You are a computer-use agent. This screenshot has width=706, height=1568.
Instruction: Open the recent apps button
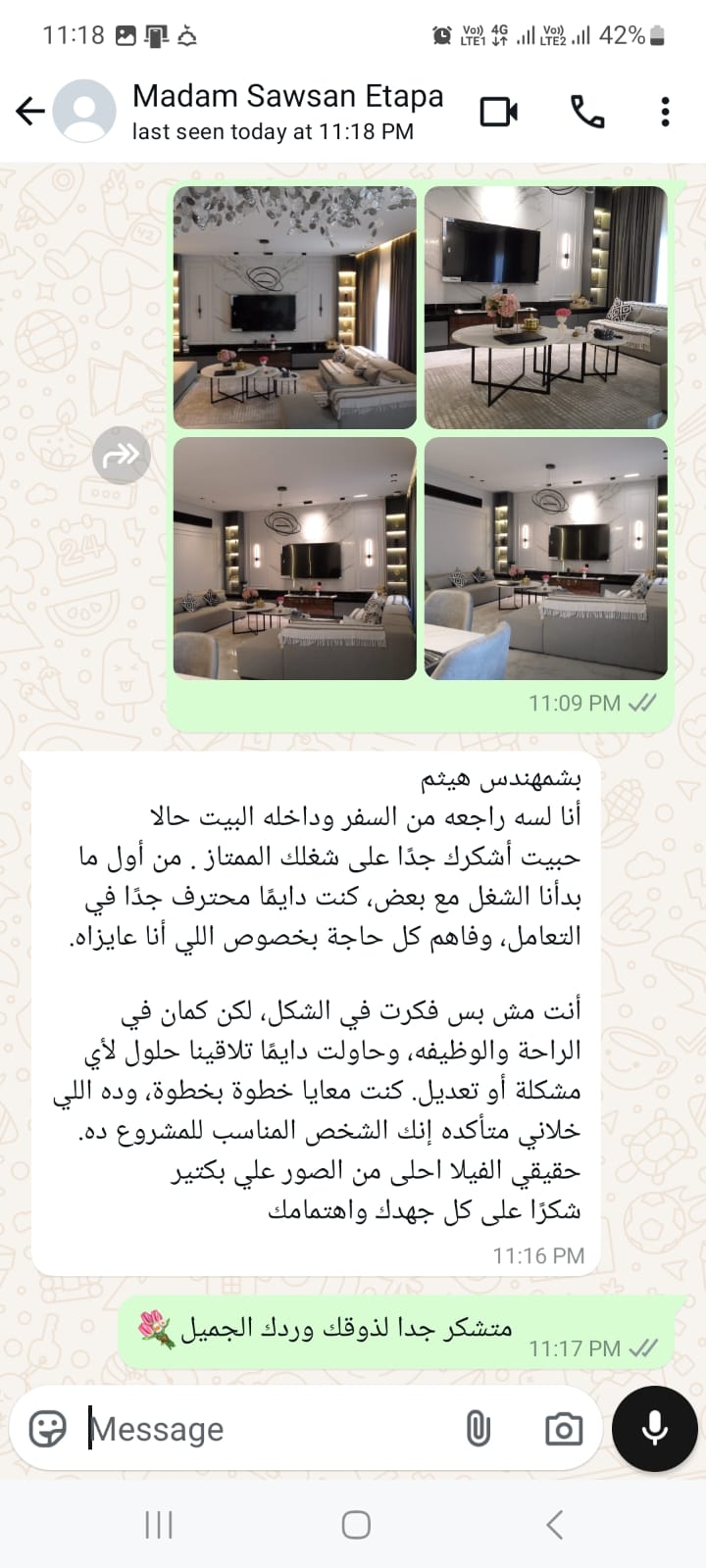tap(158, 1525)
